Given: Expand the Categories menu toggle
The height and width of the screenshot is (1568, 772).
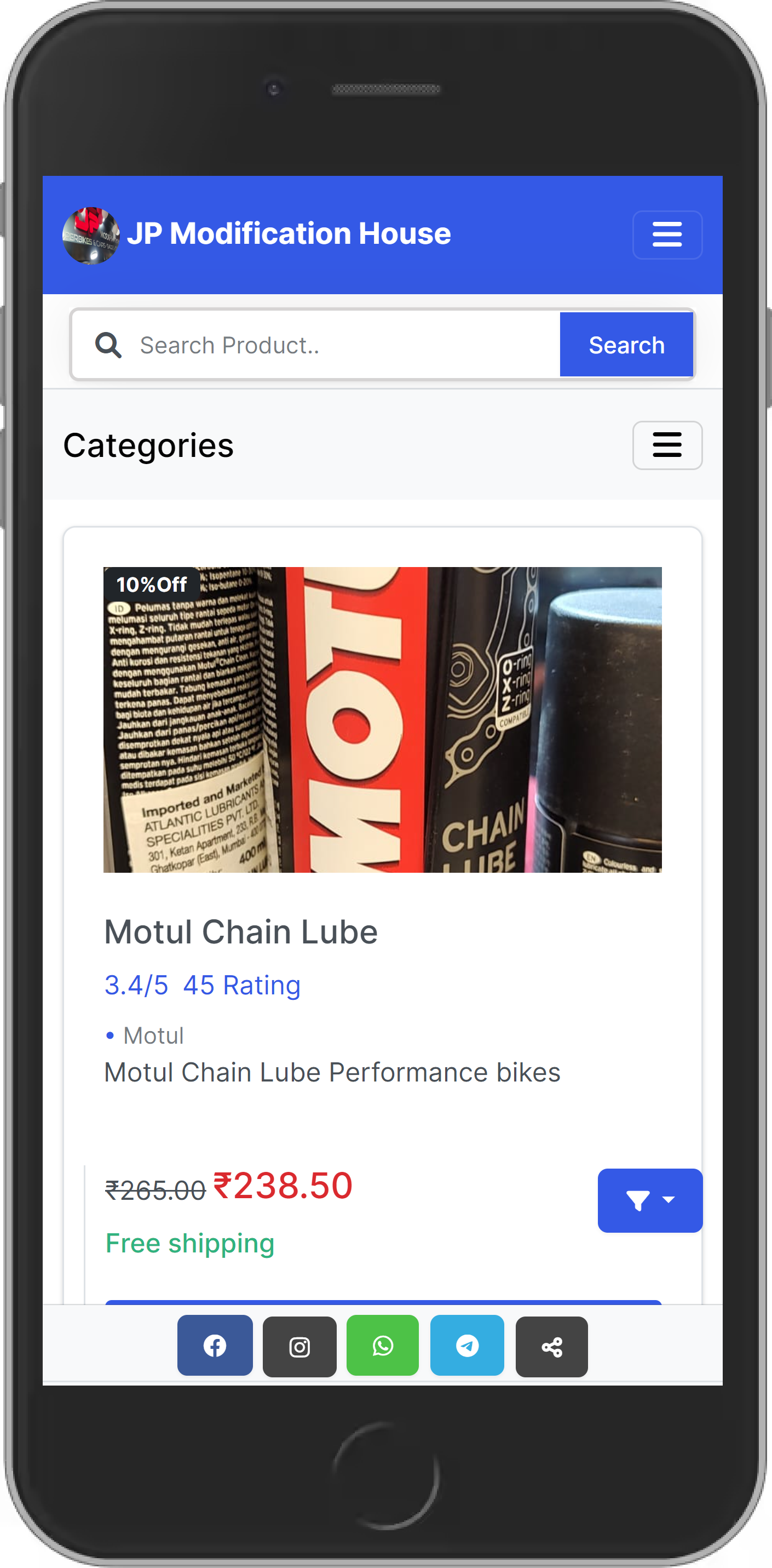Looking at the screenshot, I should coord(667,445).
